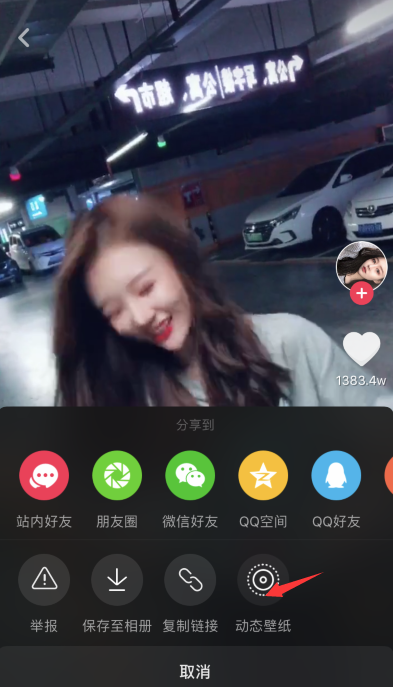Open the creator's profile avatar
This screenshot has width=393, height=687.
[361, 266]
